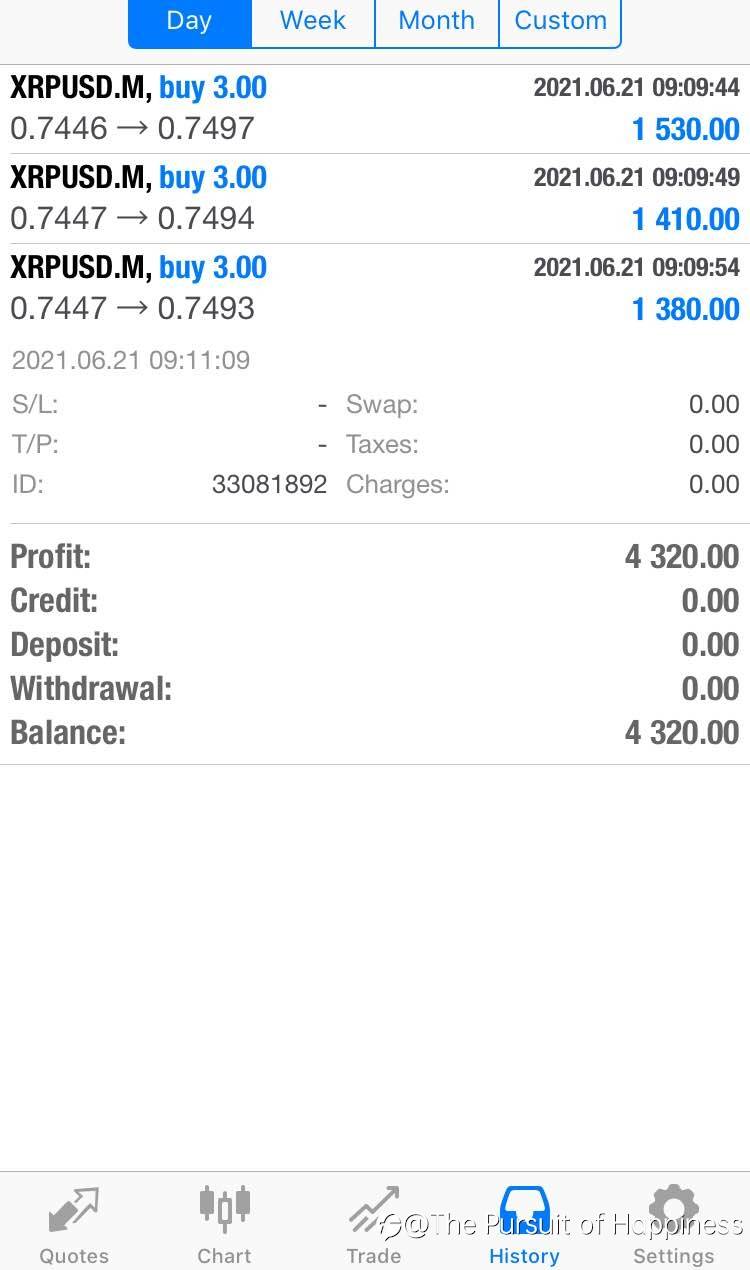Image resolution: width=750 pixels, height=1270 pixels.
Task: Expand the XRPUSD.M trade with profit 1 410.00
Action: click(x=375, y=198)
